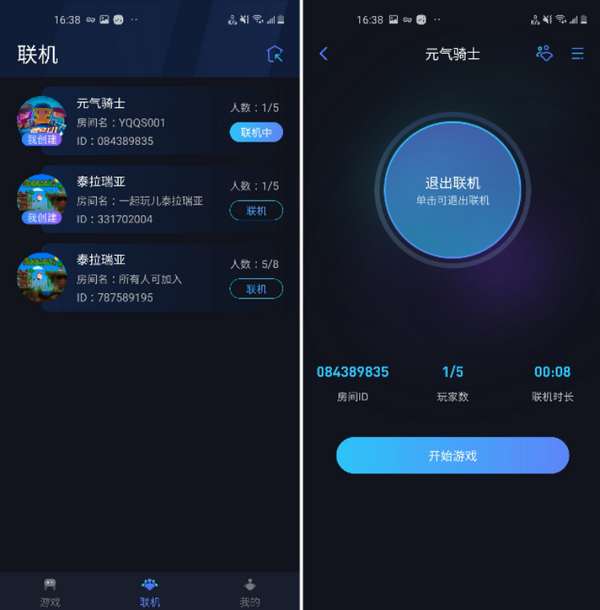The width and height of the screenshot is (600, 610).
Task: Tap the 联机中 button for 元气骑士
Action: pyautogui.click(x=256, y=132)
